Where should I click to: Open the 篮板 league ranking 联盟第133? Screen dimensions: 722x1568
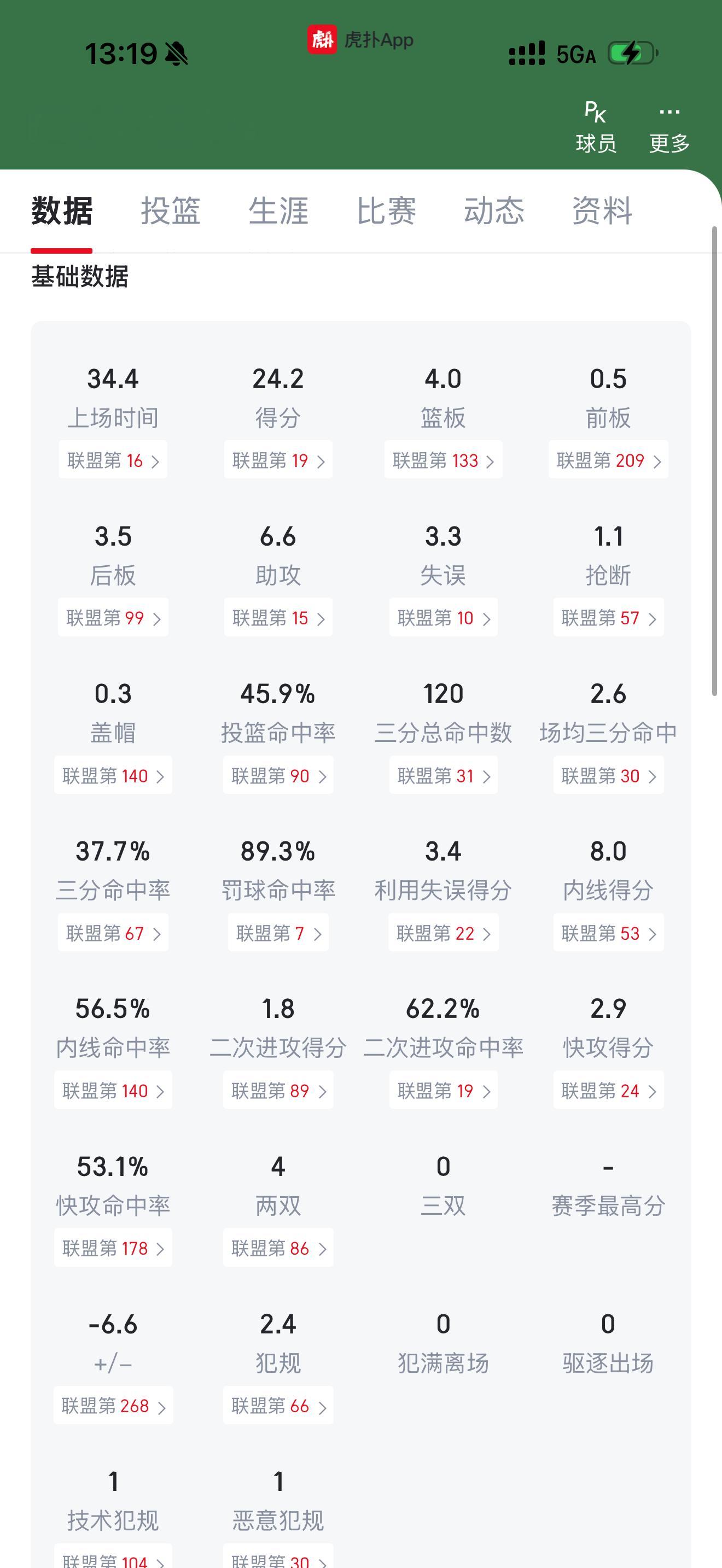click(x=442, y=461)
